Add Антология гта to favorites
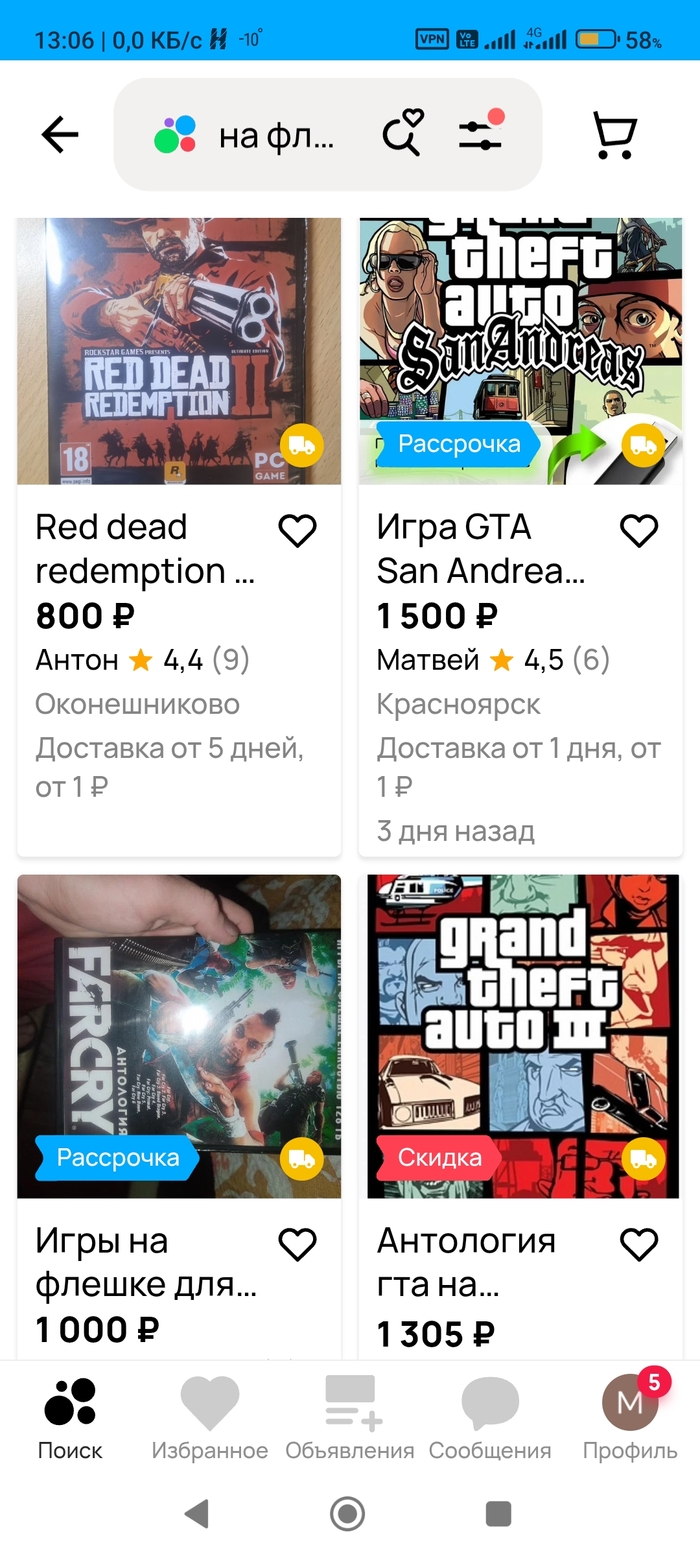Image resolution: width=700 pixels, height=1556 pixels. pyautogui.click(x=639, y=1245)
